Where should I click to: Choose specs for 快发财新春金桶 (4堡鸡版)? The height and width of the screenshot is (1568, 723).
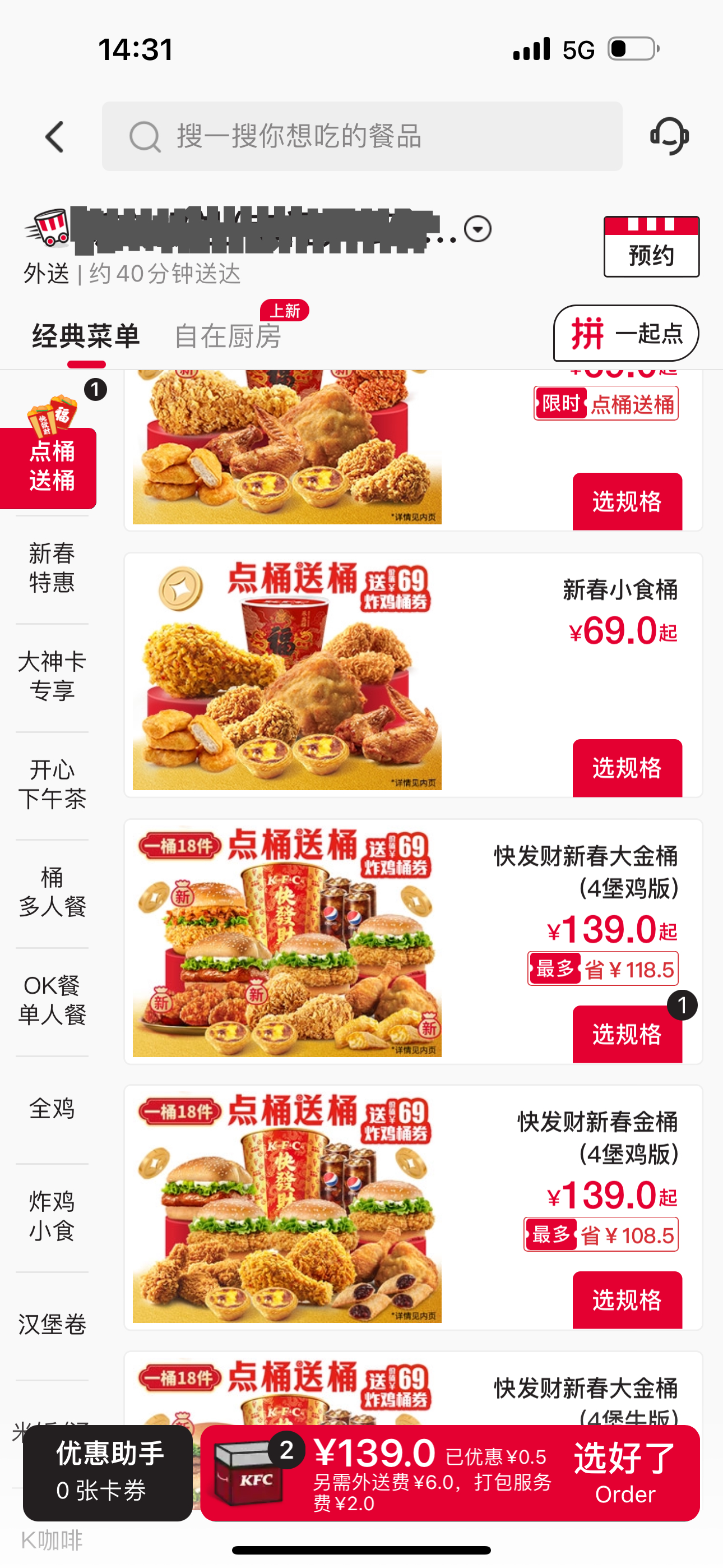(626, 1299)
